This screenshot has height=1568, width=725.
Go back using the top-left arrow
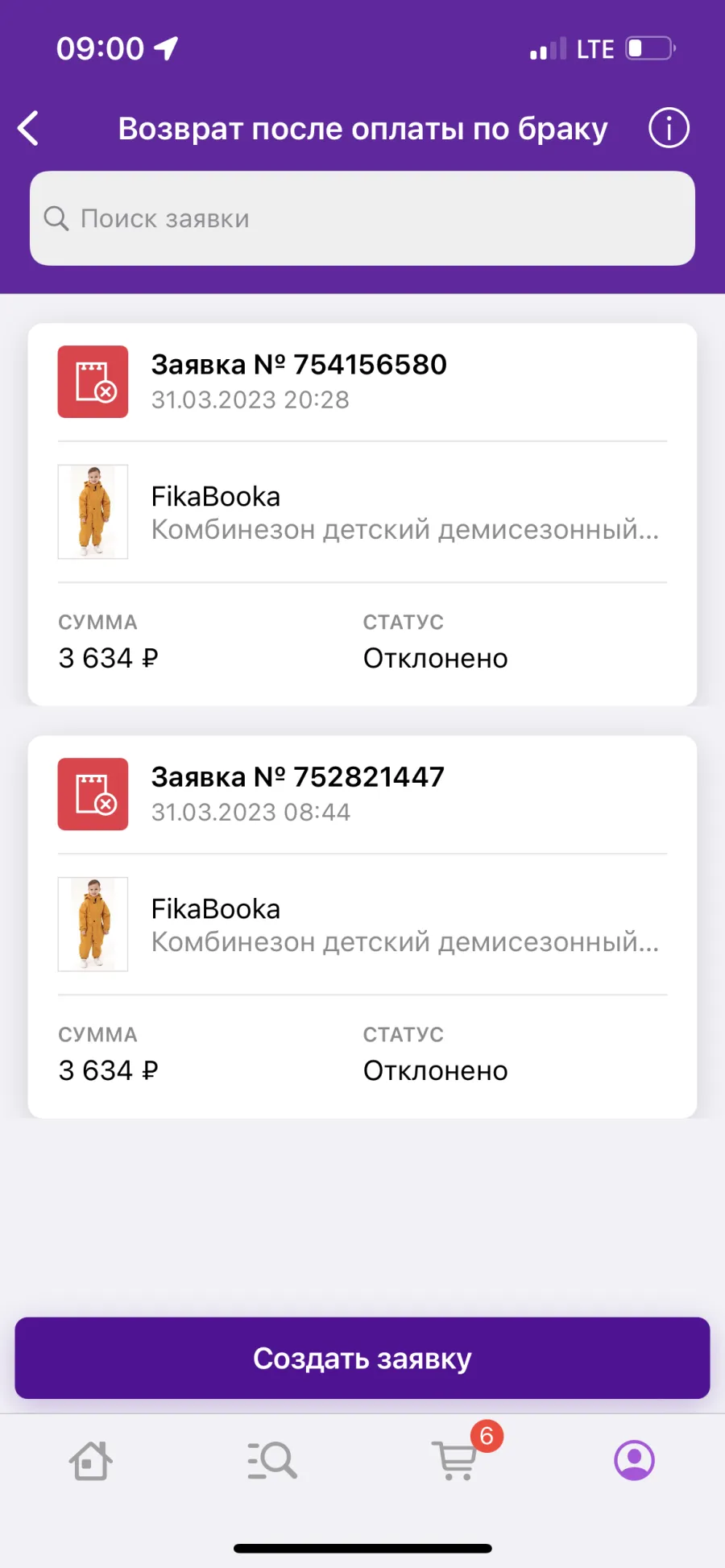(x=29, y=128)
